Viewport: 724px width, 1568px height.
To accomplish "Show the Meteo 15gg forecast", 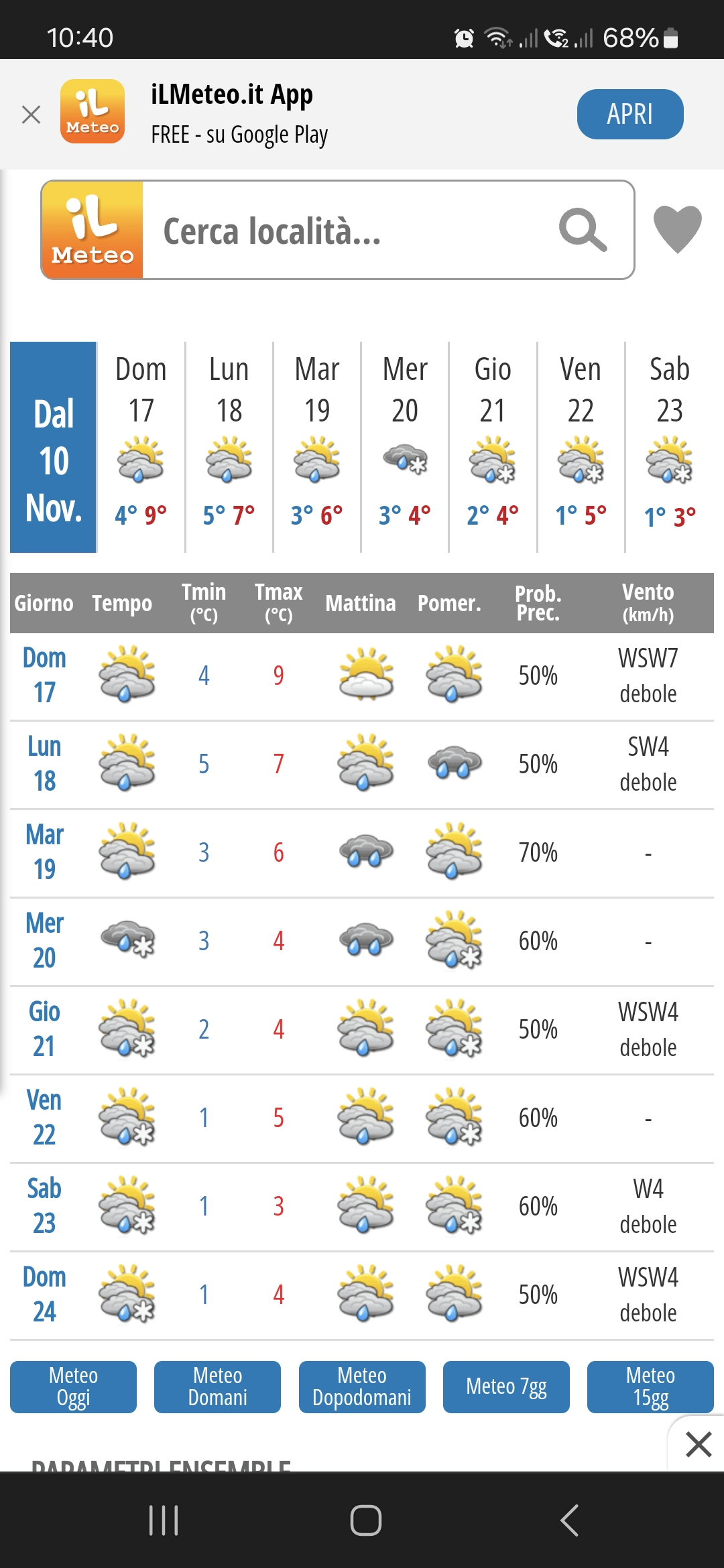I will [x=650, y=1386].
